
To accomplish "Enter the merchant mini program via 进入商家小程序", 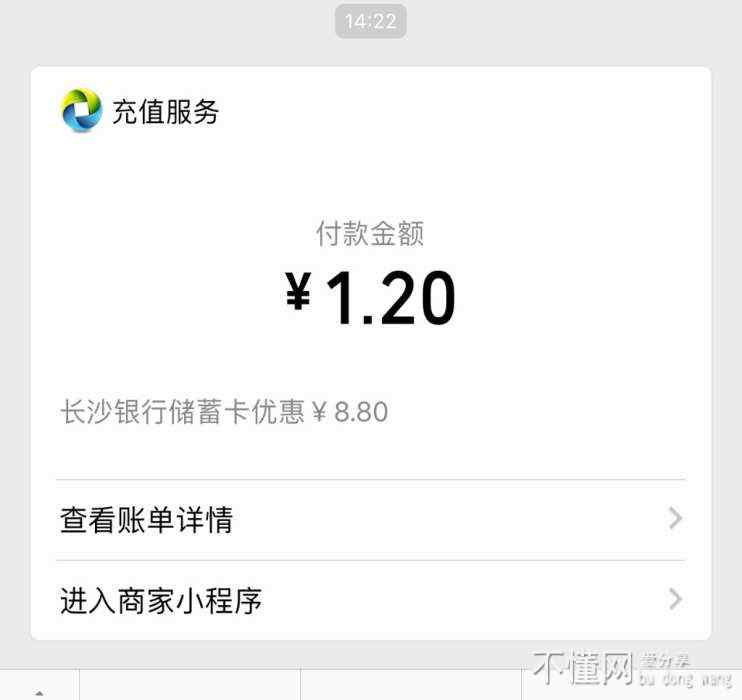I will tap(370, 600).
